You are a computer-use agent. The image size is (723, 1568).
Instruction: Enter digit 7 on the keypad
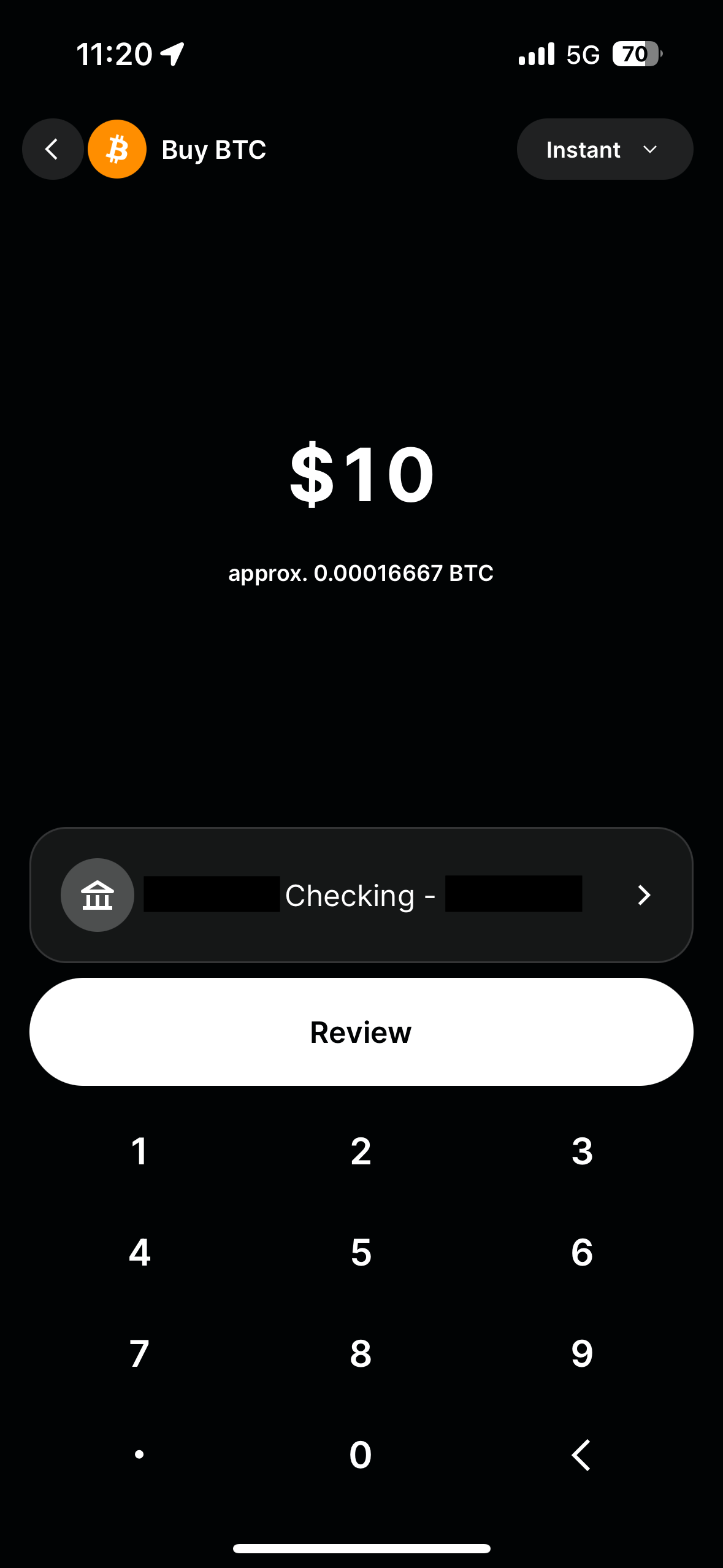point(140,1353)
